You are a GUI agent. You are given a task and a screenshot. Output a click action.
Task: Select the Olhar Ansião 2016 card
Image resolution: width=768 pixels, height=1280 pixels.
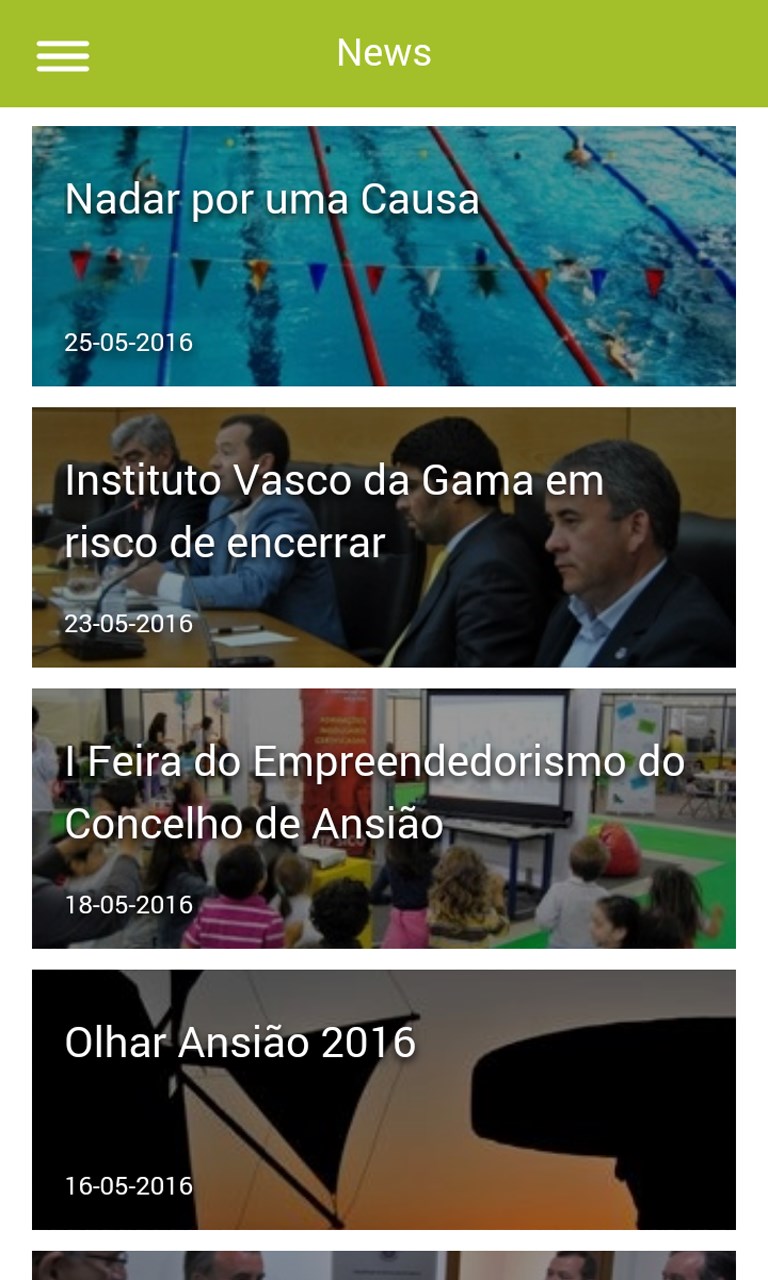[384, 1099]
